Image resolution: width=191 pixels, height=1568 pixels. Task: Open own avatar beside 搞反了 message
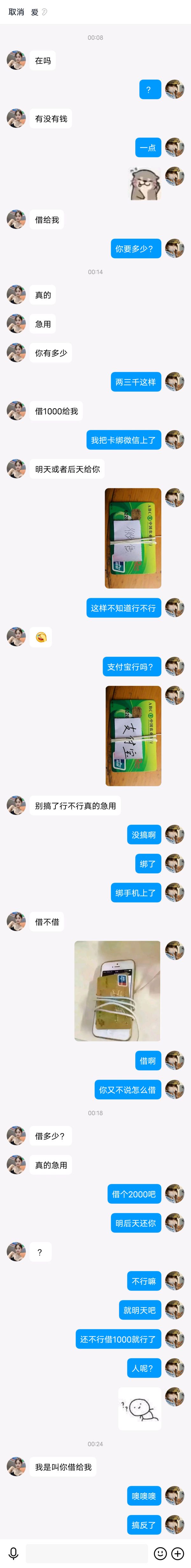coord(174,1524)
